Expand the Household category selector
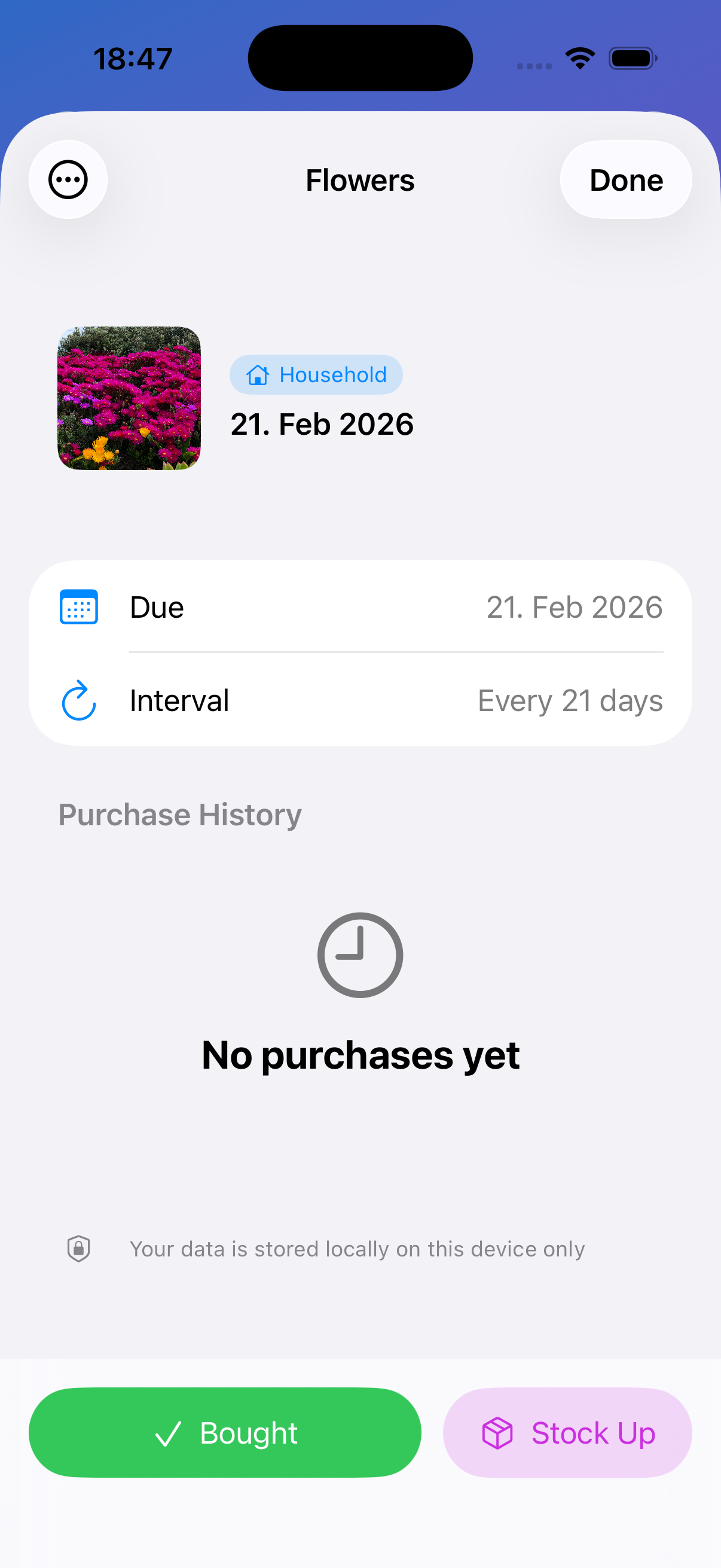The height and width of the screenshot is (1568, 721). [316, 374]
